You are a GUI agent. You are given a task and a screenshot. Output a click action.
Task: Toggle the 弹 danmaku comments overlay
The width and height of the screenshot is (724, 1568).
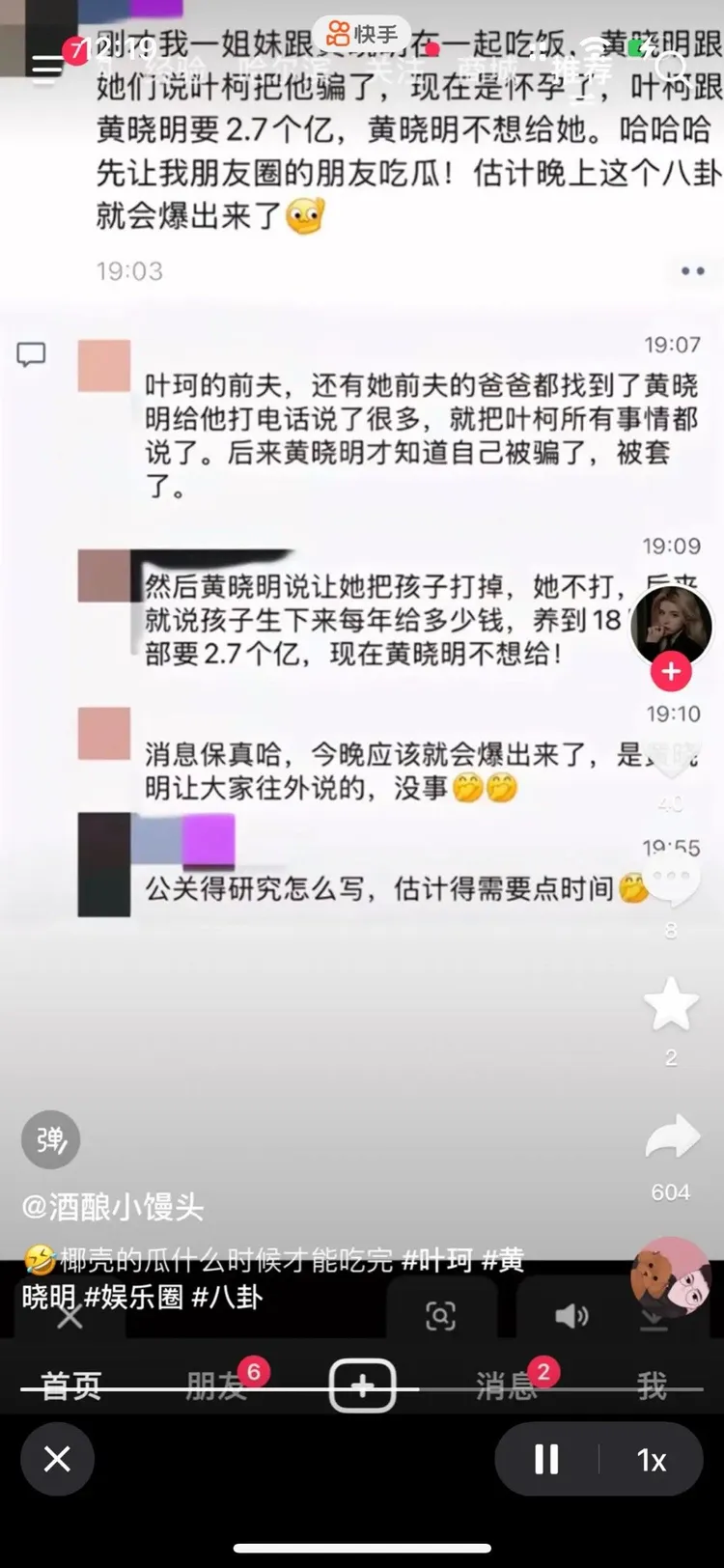49,1140
